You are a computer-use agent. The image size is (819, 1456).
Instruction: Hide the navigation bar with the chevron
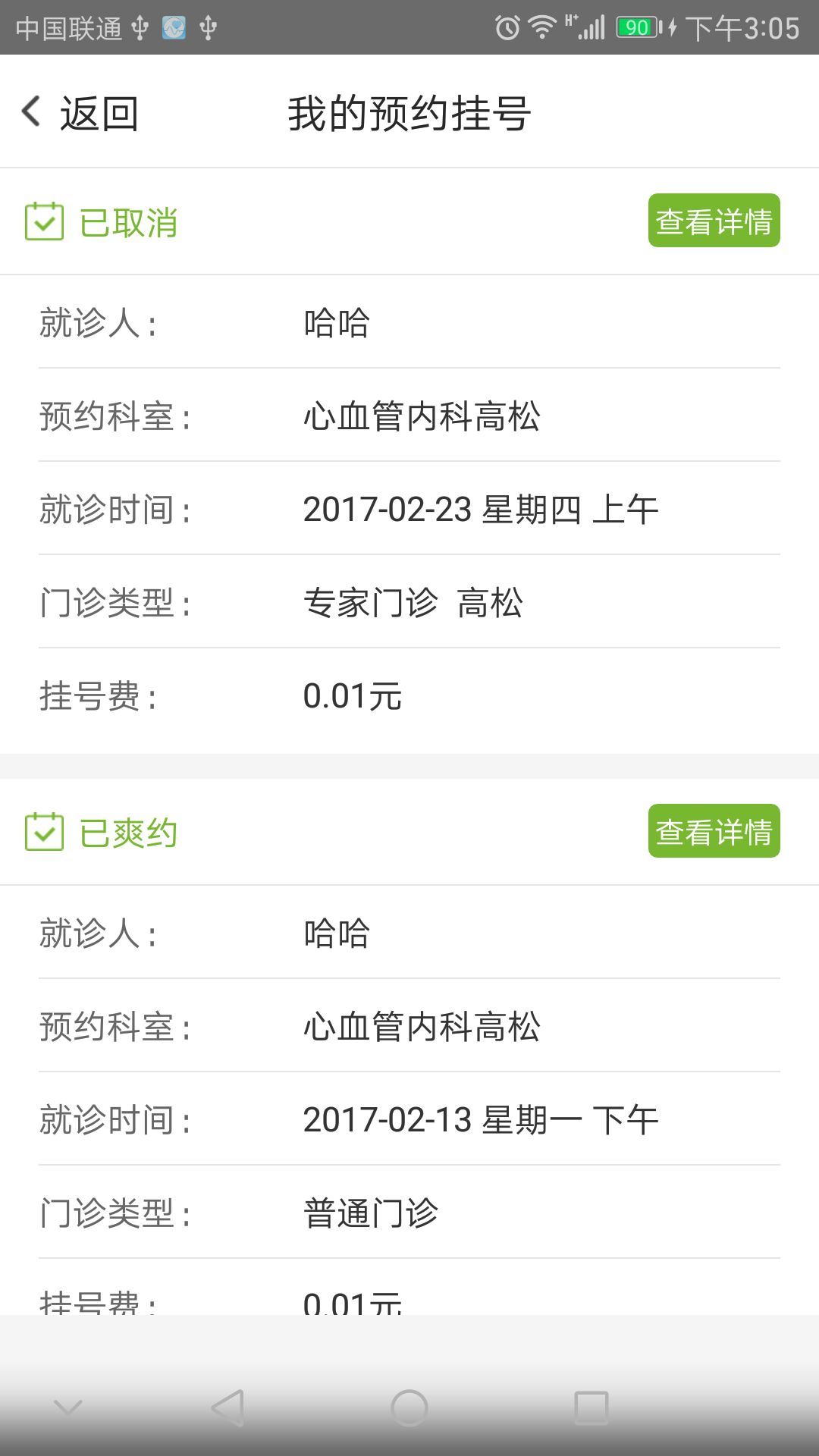[x=68, y=1408]
